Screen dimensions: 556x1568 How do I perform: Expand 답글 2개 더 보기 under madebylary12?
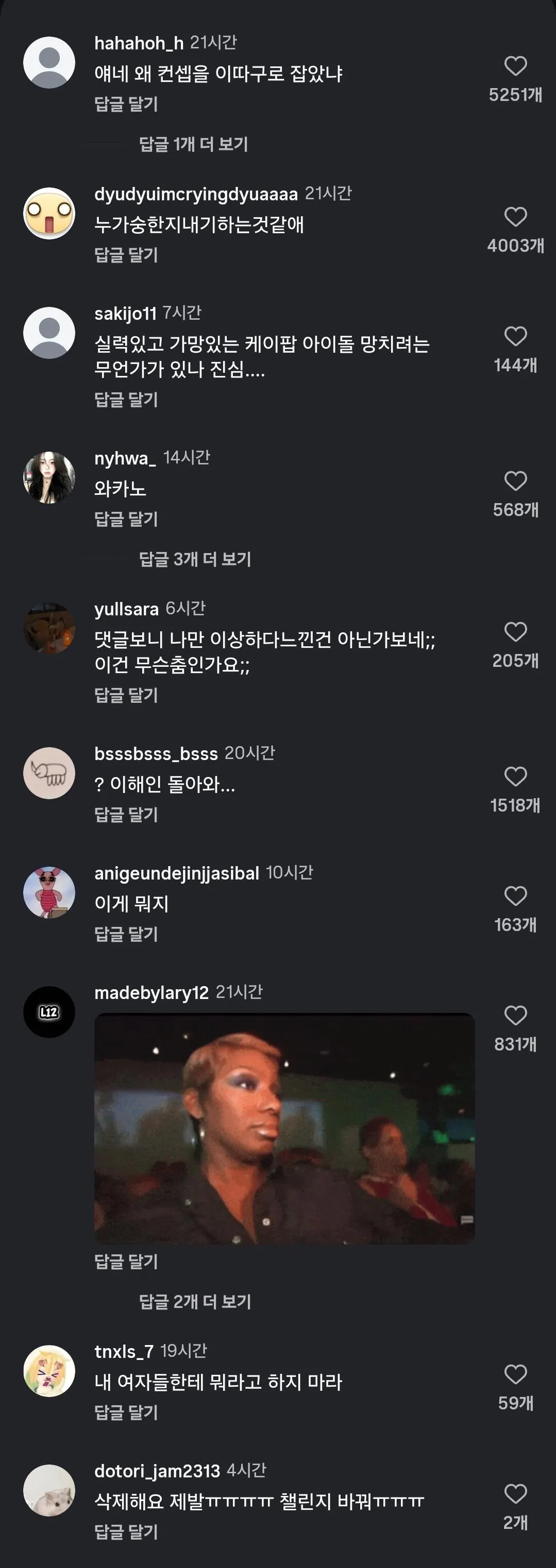[x=195, y=1302]
